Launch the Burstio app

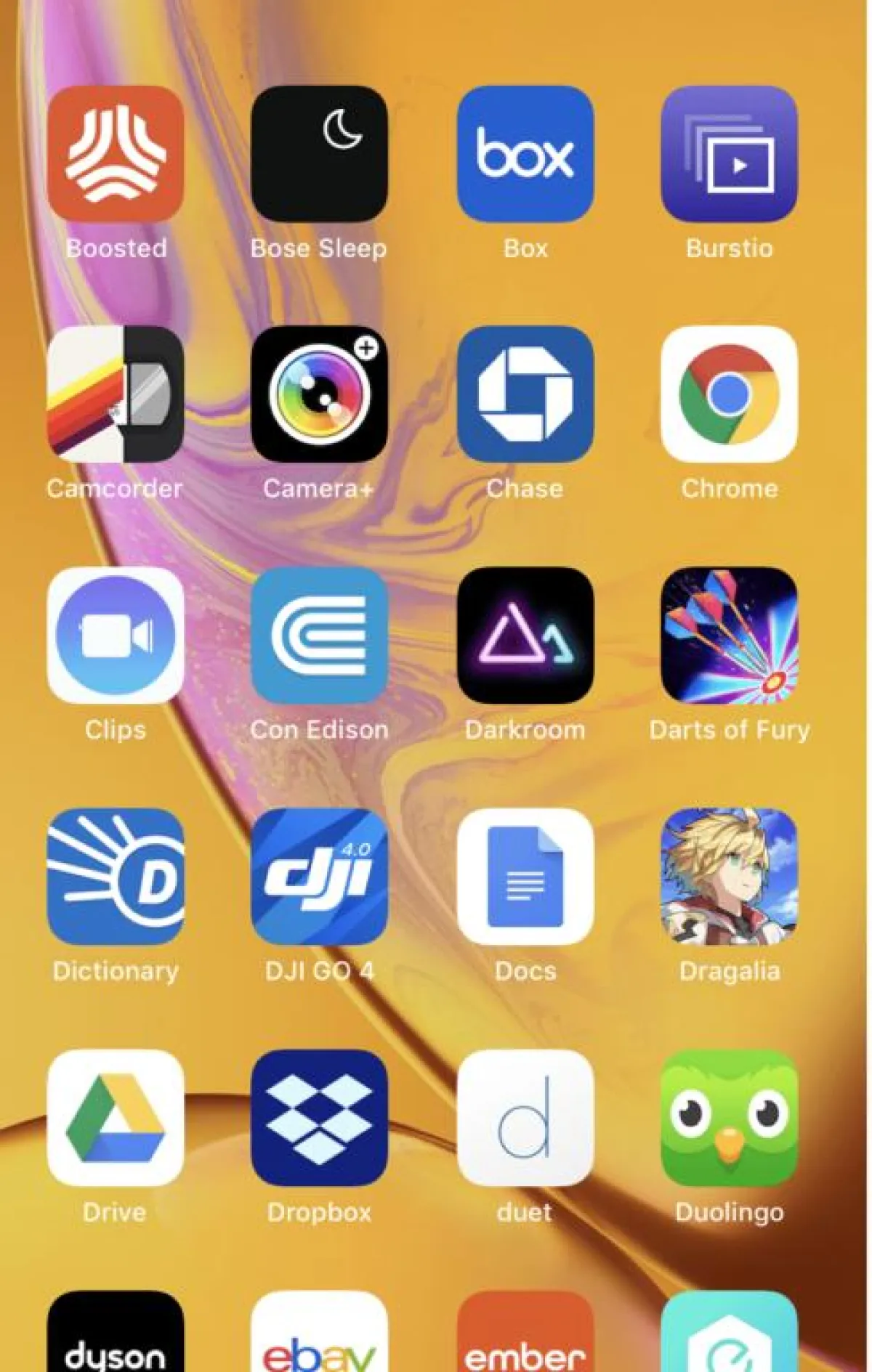tap(729, 154)
